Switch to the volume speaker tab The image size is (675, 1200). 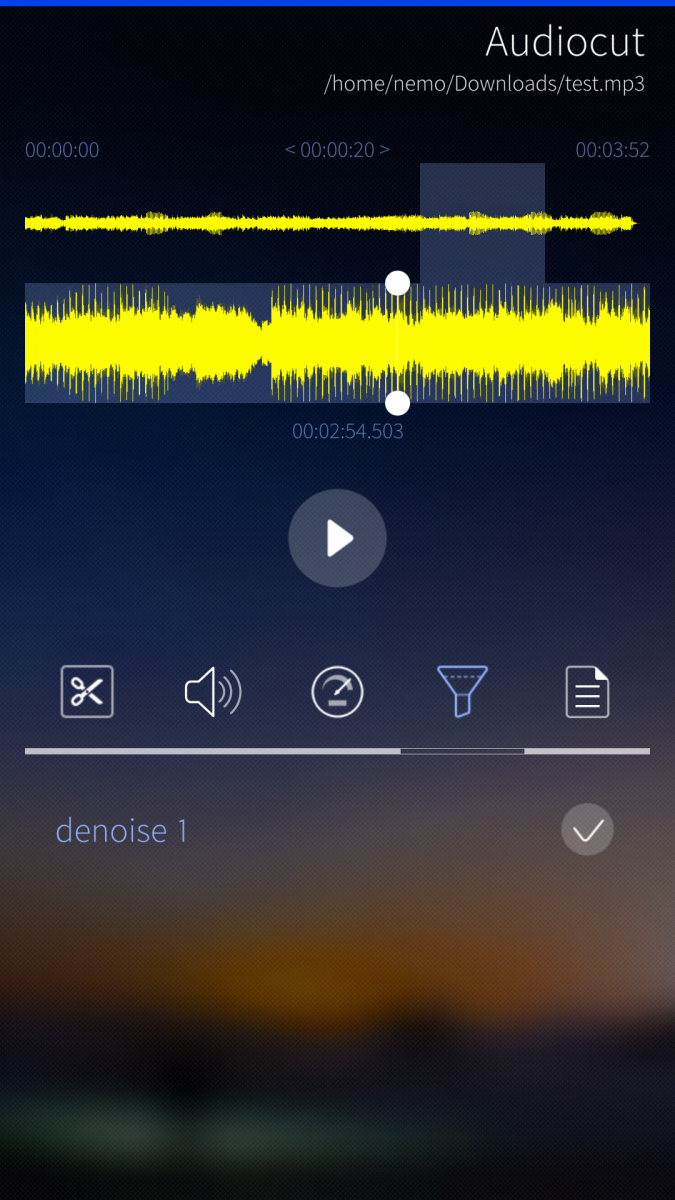click(x=213, y=691)
